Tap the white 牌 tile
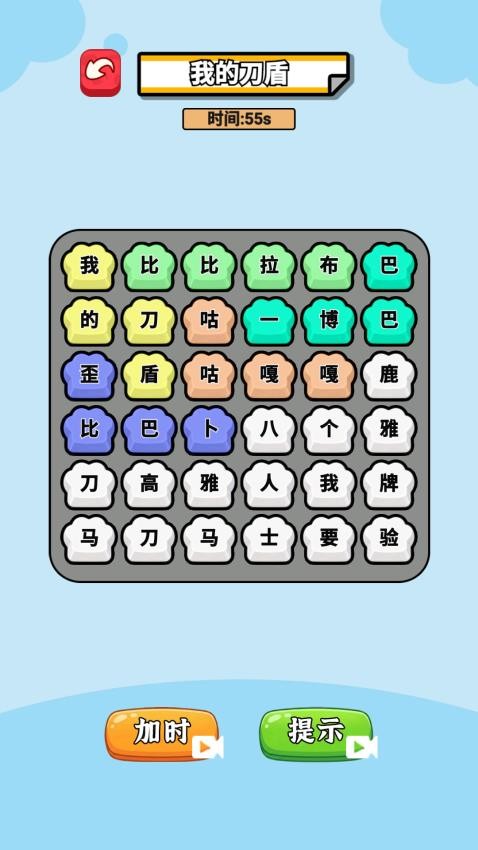Image resolution: width=478 pixels, height=850 pixels. pyautogui.click(x=389, y=485)
